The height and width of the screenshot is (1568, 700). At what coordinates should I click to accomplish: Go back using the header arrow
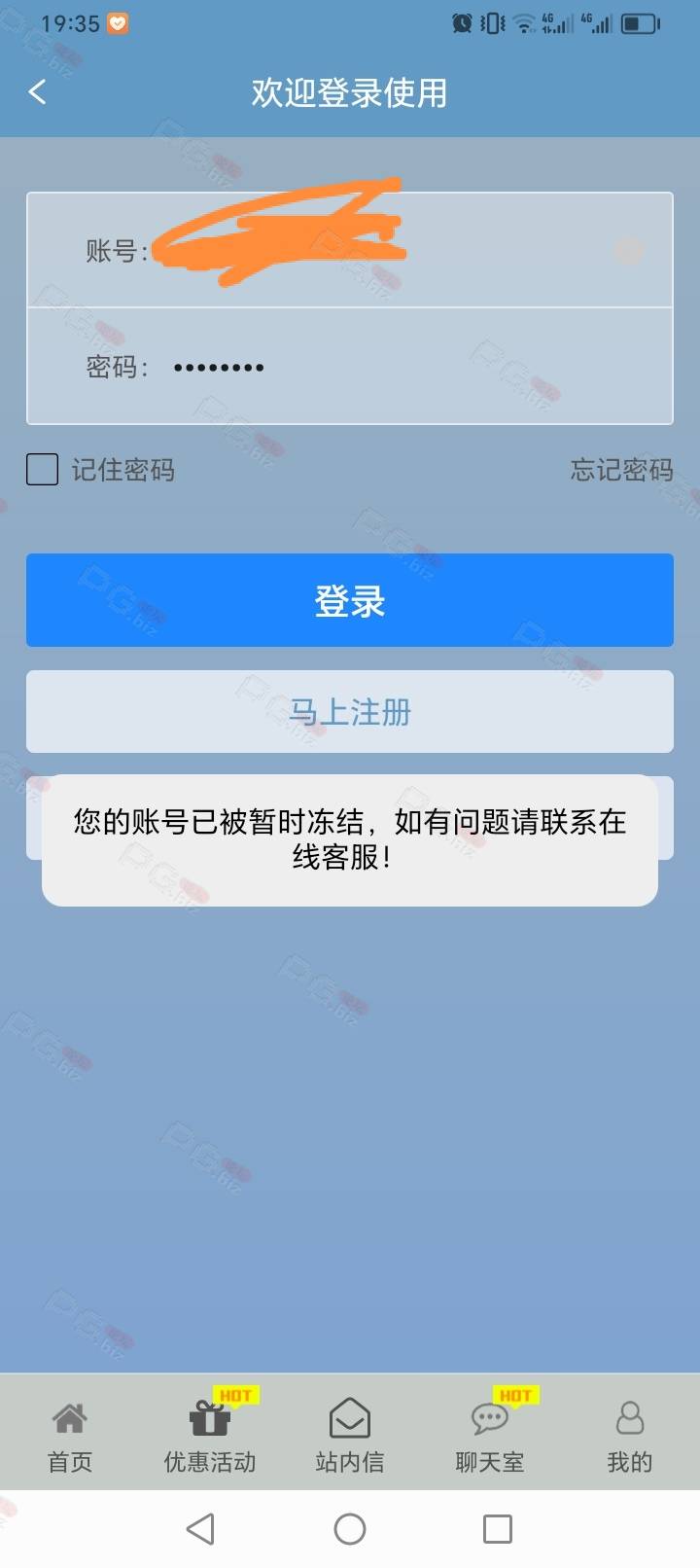[x=38, y=92]
